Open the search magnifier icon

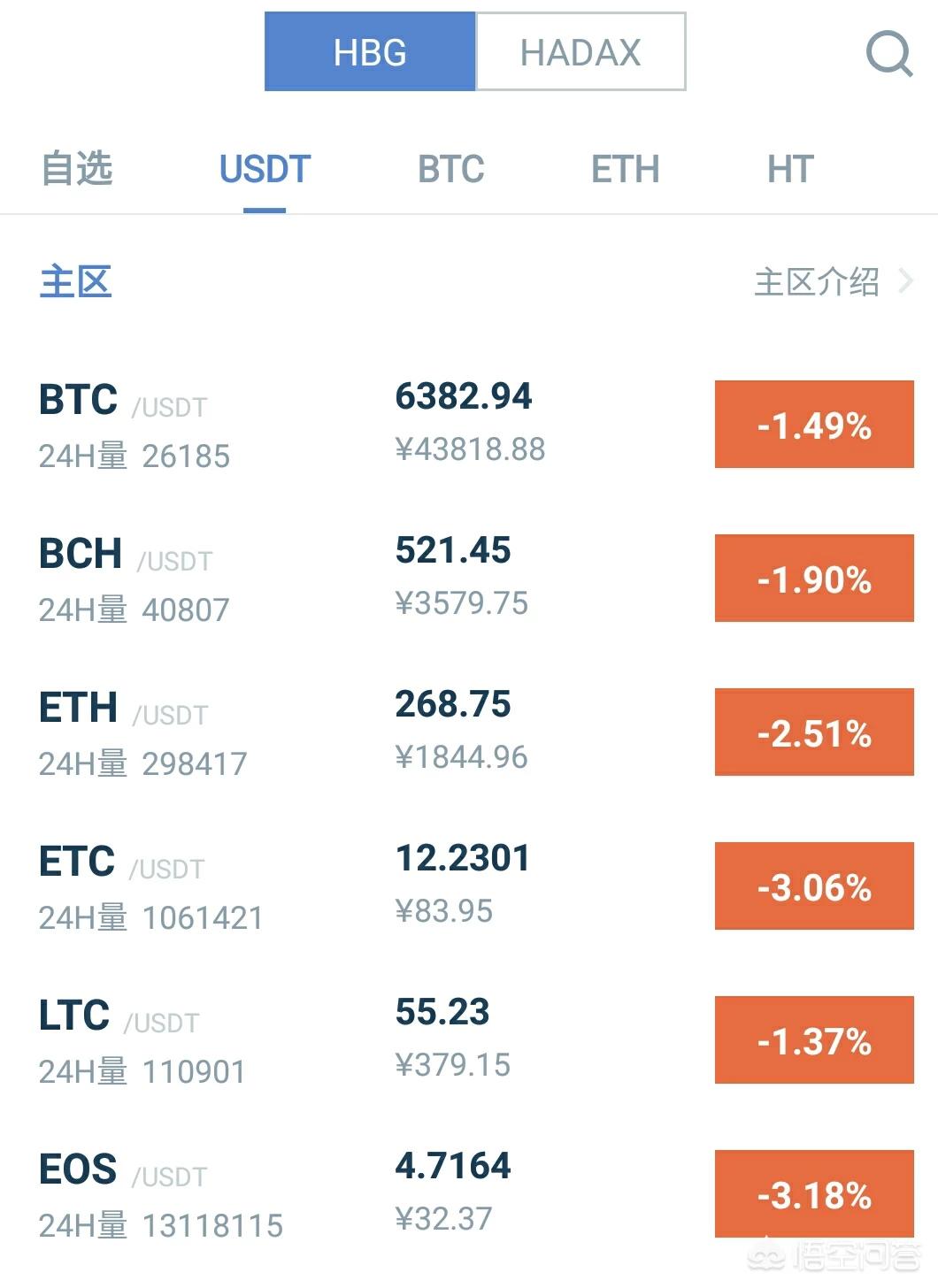click(x=888, y=53)
